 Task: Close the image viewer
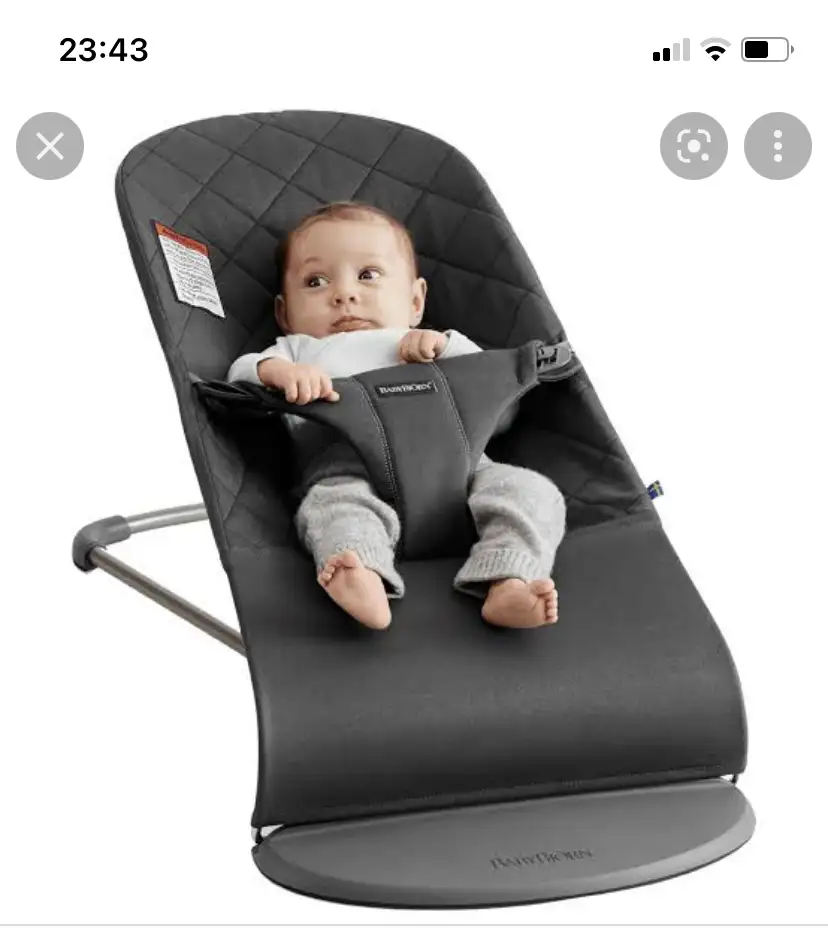click(x=50, y=146)
